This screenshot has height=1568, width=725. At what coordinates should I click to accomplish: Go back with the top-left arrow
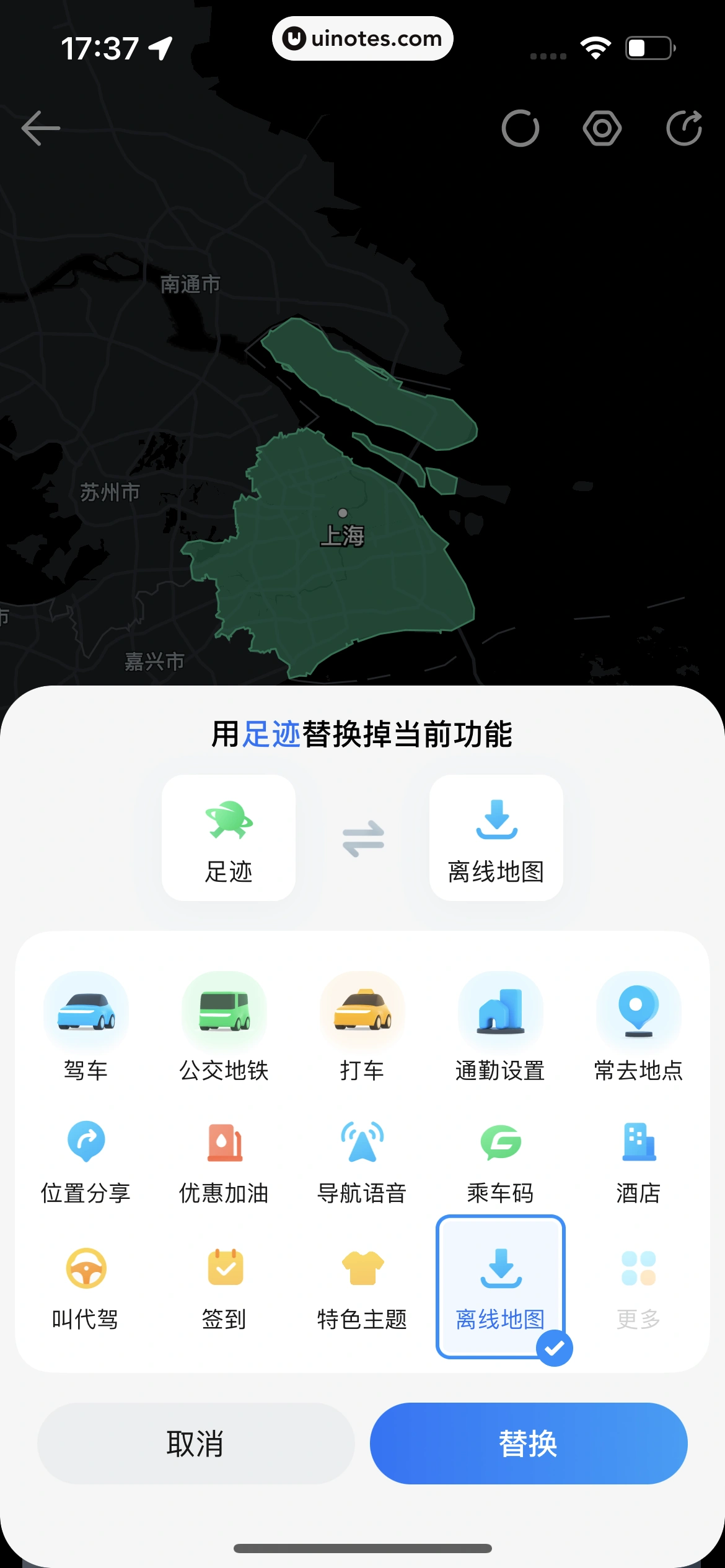[x=41, y=128]
